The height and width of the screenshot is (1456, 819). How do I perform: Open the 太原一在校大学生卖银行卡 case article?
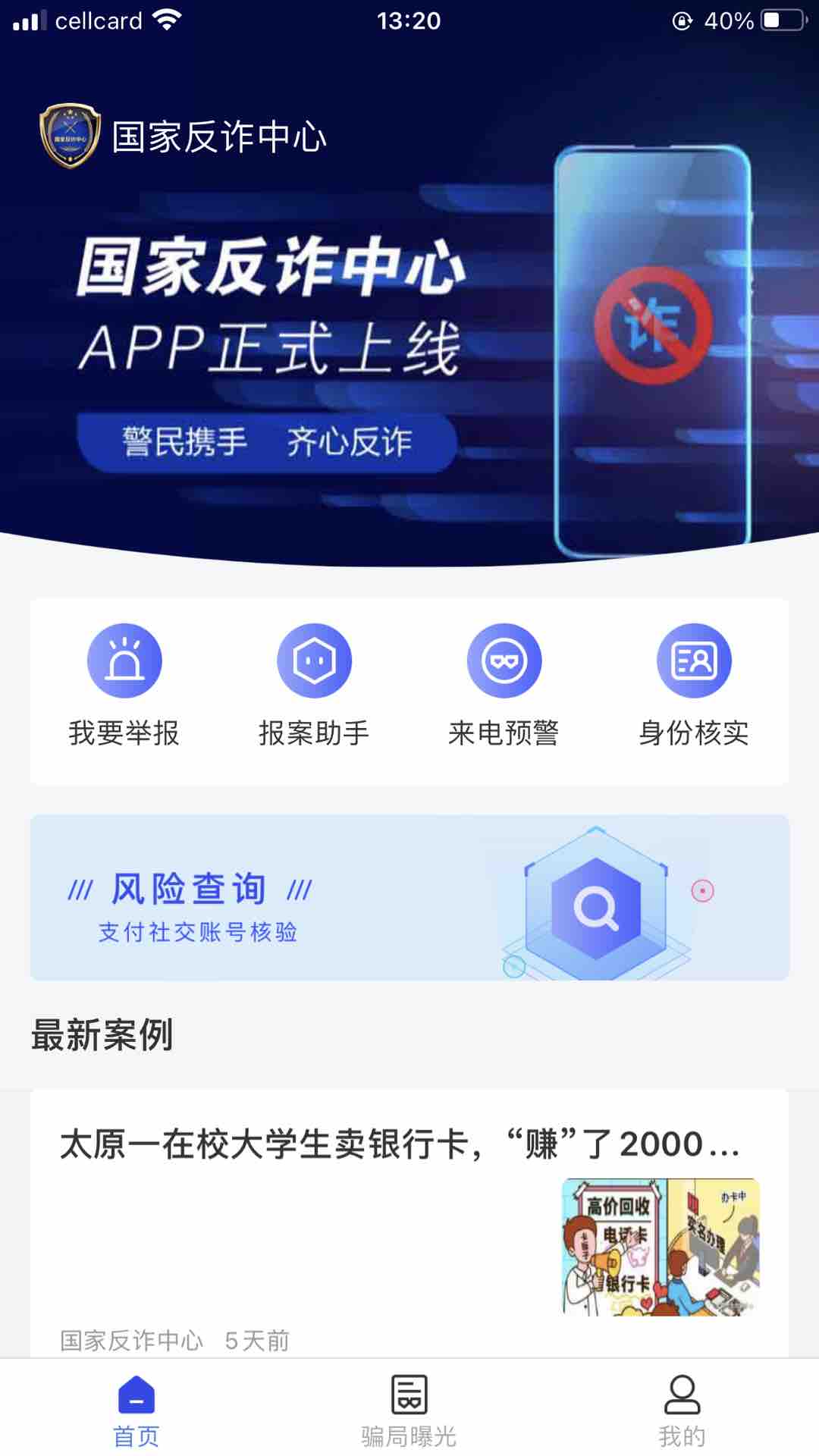[x=400, y=1144]
